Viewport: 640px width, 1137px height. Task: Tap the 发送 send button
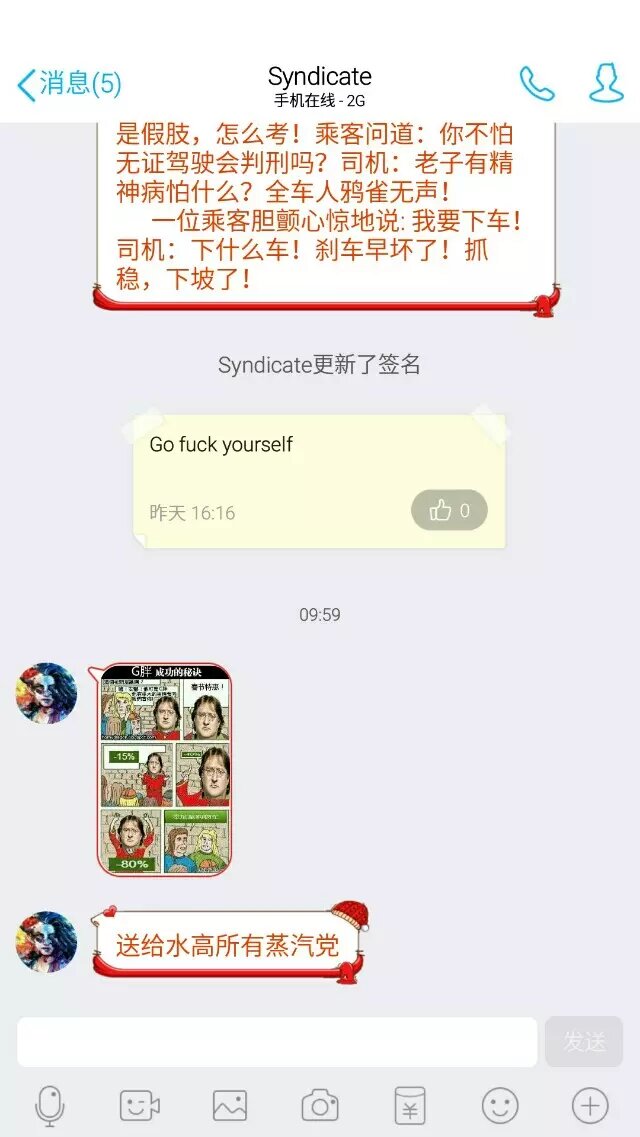pos(584,1042)
